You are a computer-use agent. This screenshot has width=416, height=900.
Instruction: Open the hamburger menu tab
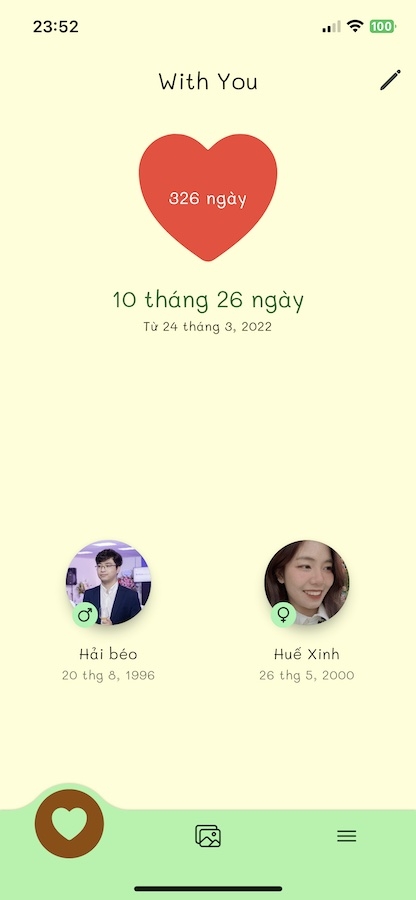pyautogui.click(x=347, y=836)
